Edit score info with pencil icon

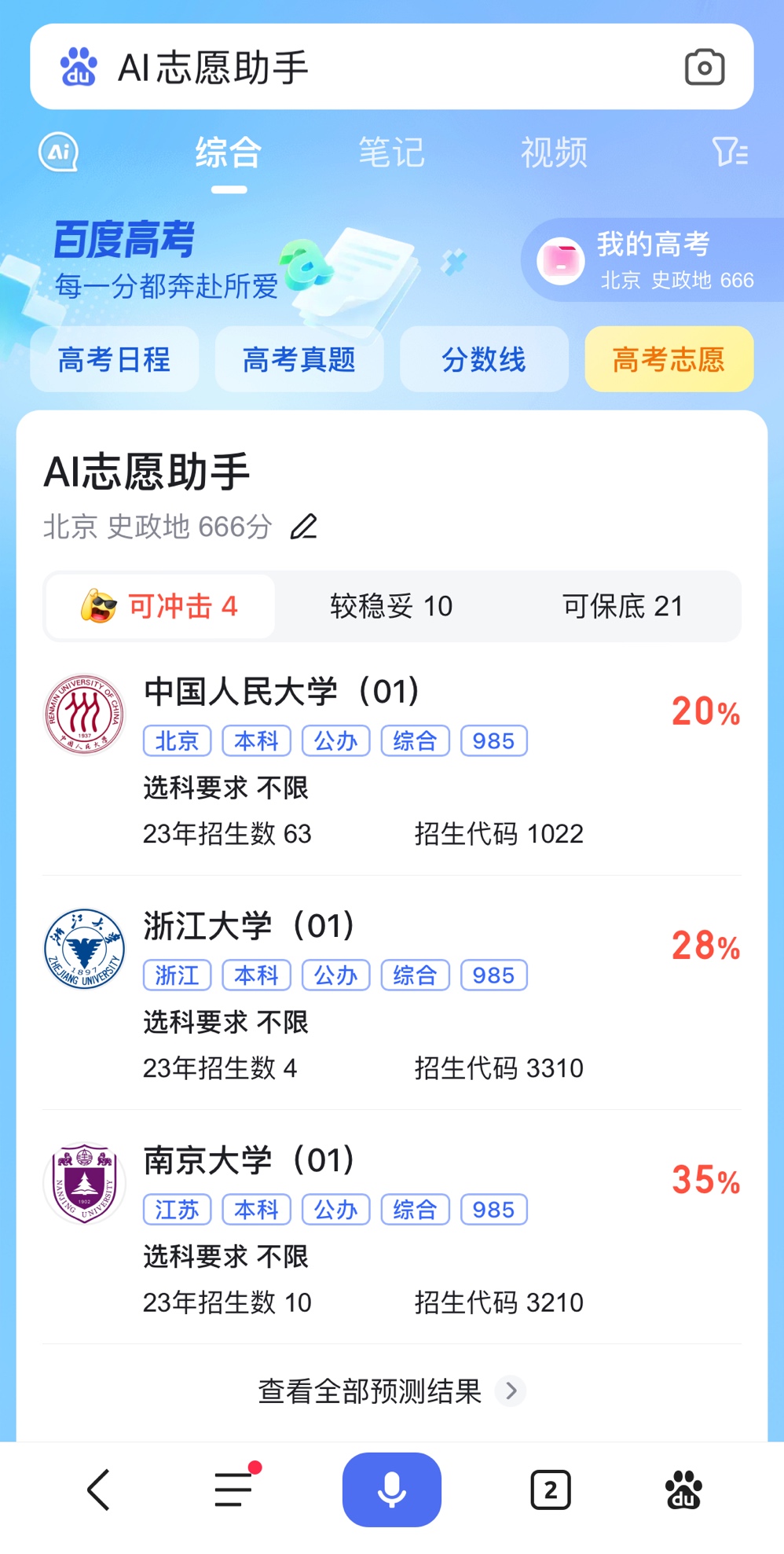(304, 527)
